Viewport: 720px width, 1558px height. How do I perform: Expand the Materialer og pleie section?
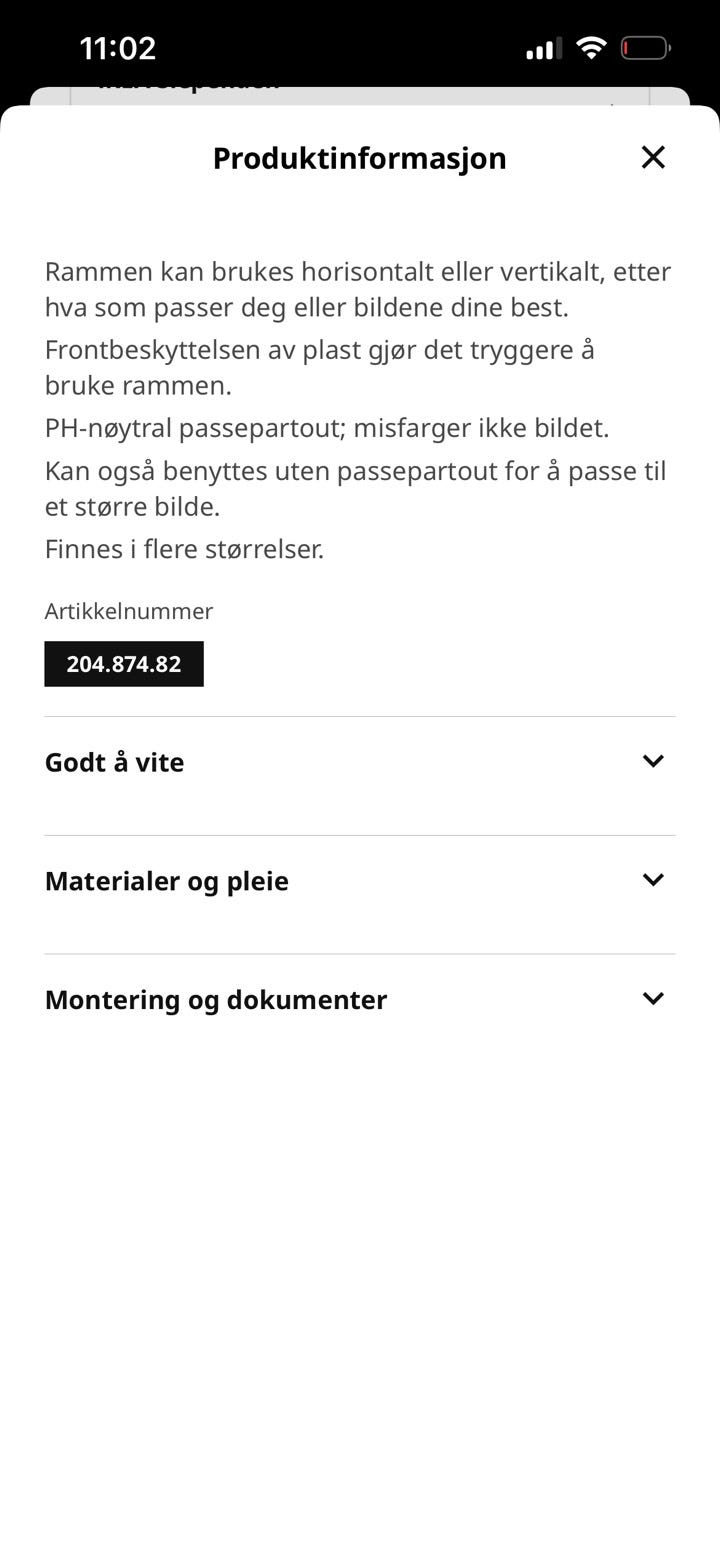[360, 880]
